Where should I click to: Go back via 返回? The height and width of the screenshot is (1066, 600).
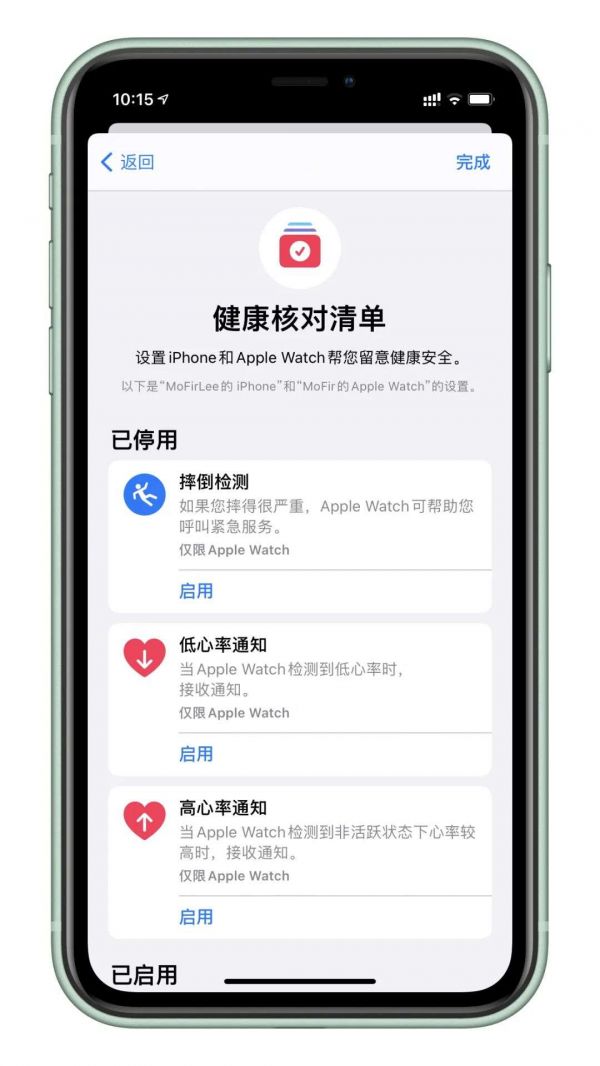(127, 162)
